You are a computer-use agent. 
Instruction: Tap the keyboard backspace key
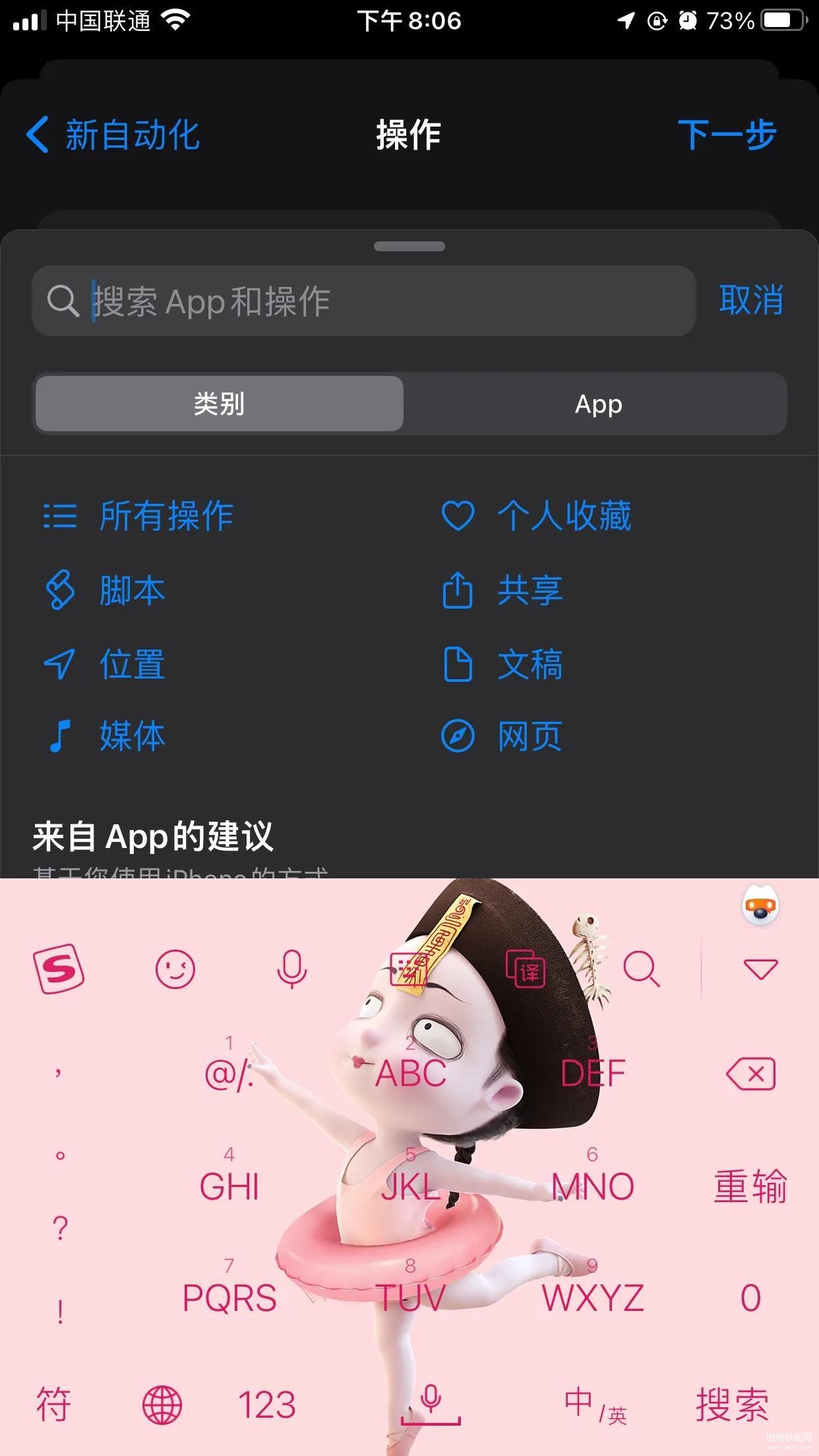pos(750,1075)
